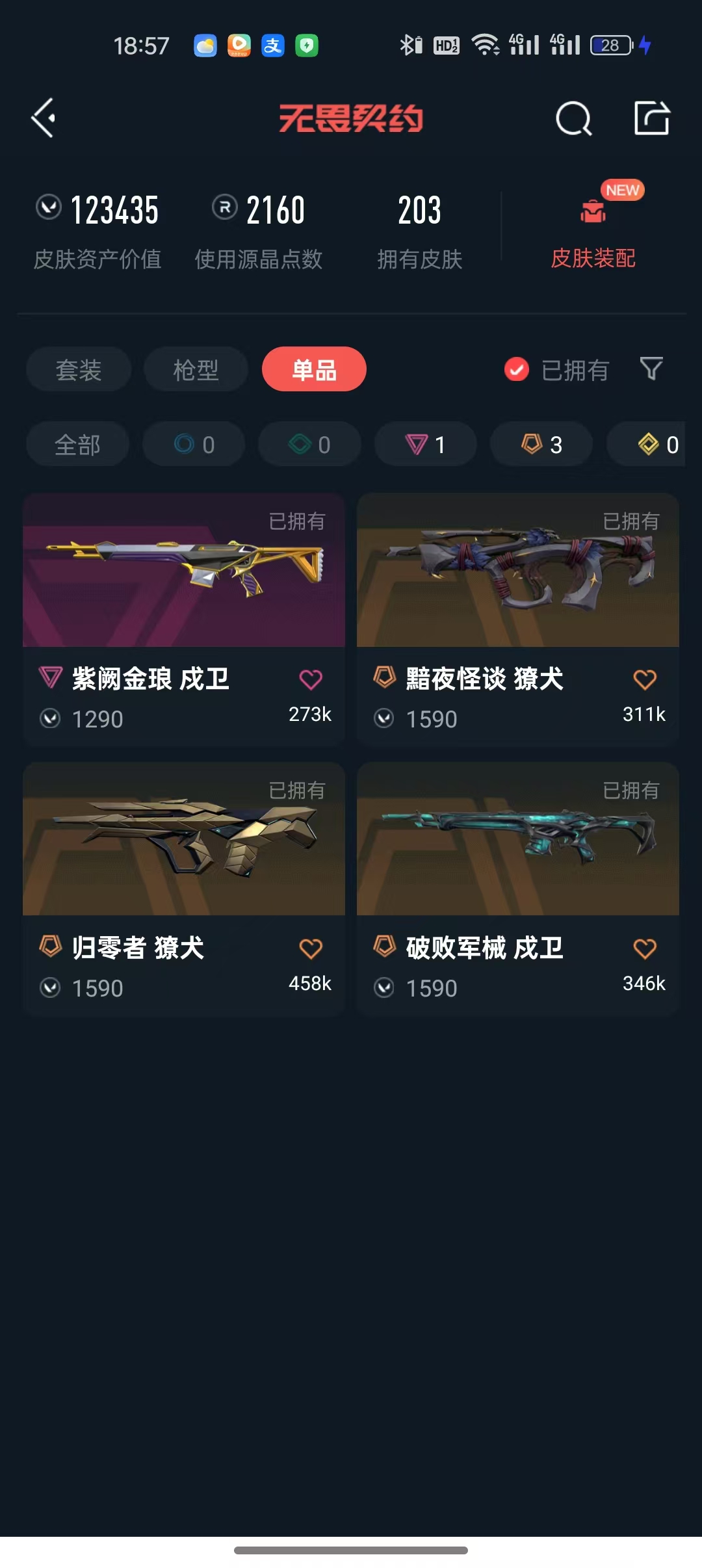702x1568 pixels.
Task: Open the search icon in the header
Action: coord(573,118)
